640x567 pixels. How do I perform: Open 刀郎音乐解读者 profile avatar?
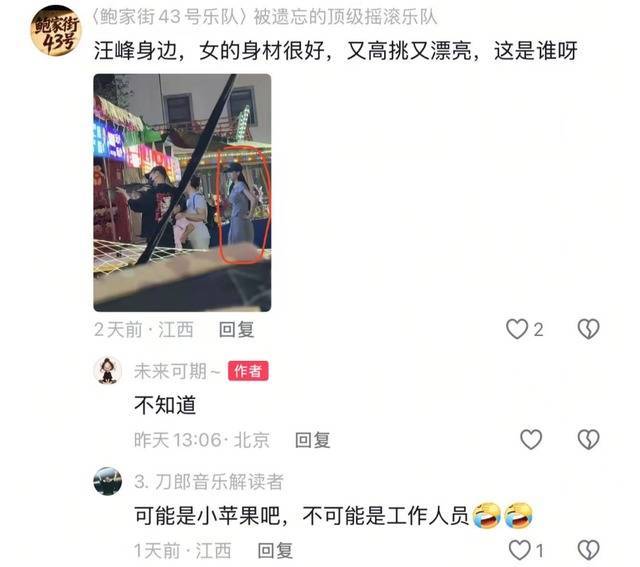click(x=108, y=482)
